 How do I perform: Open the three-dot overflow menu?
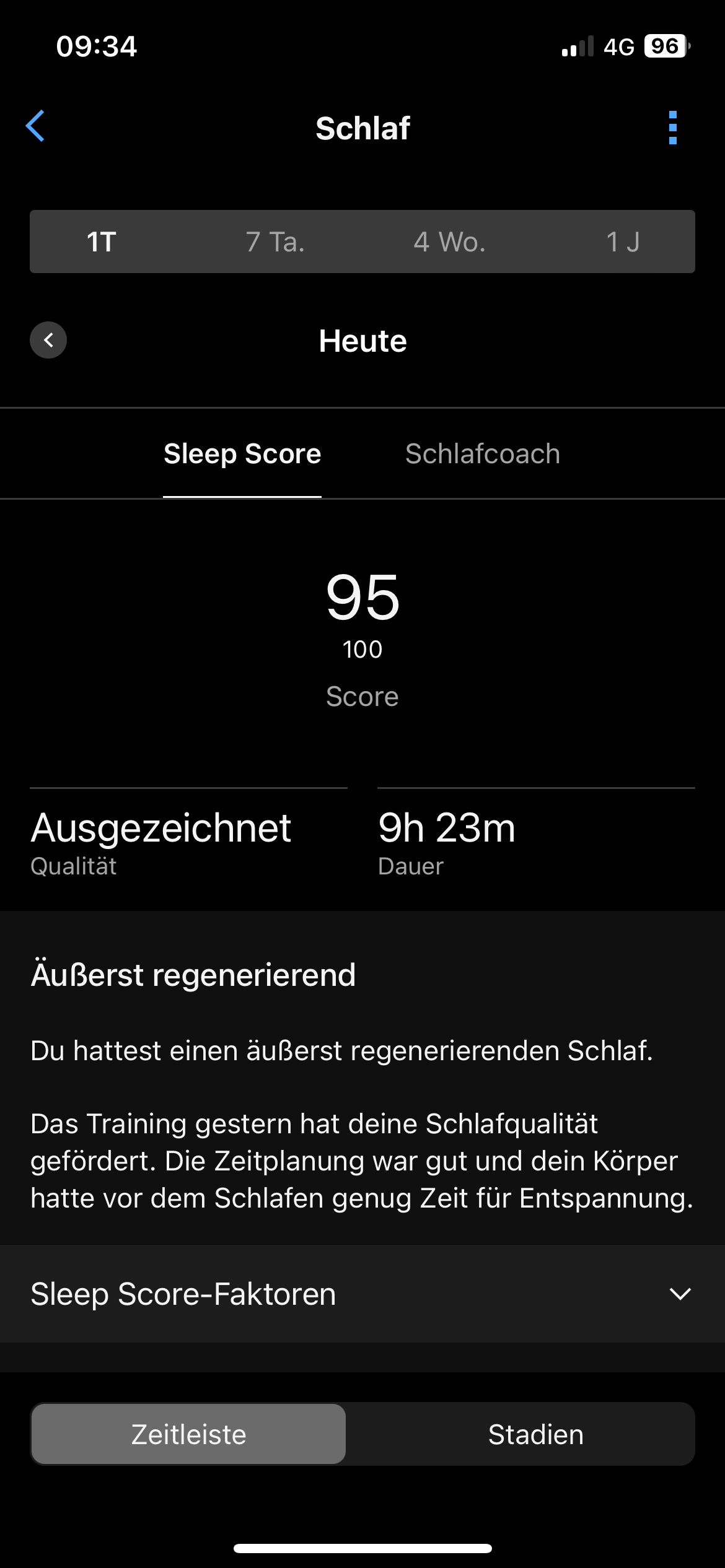point(673,128)
